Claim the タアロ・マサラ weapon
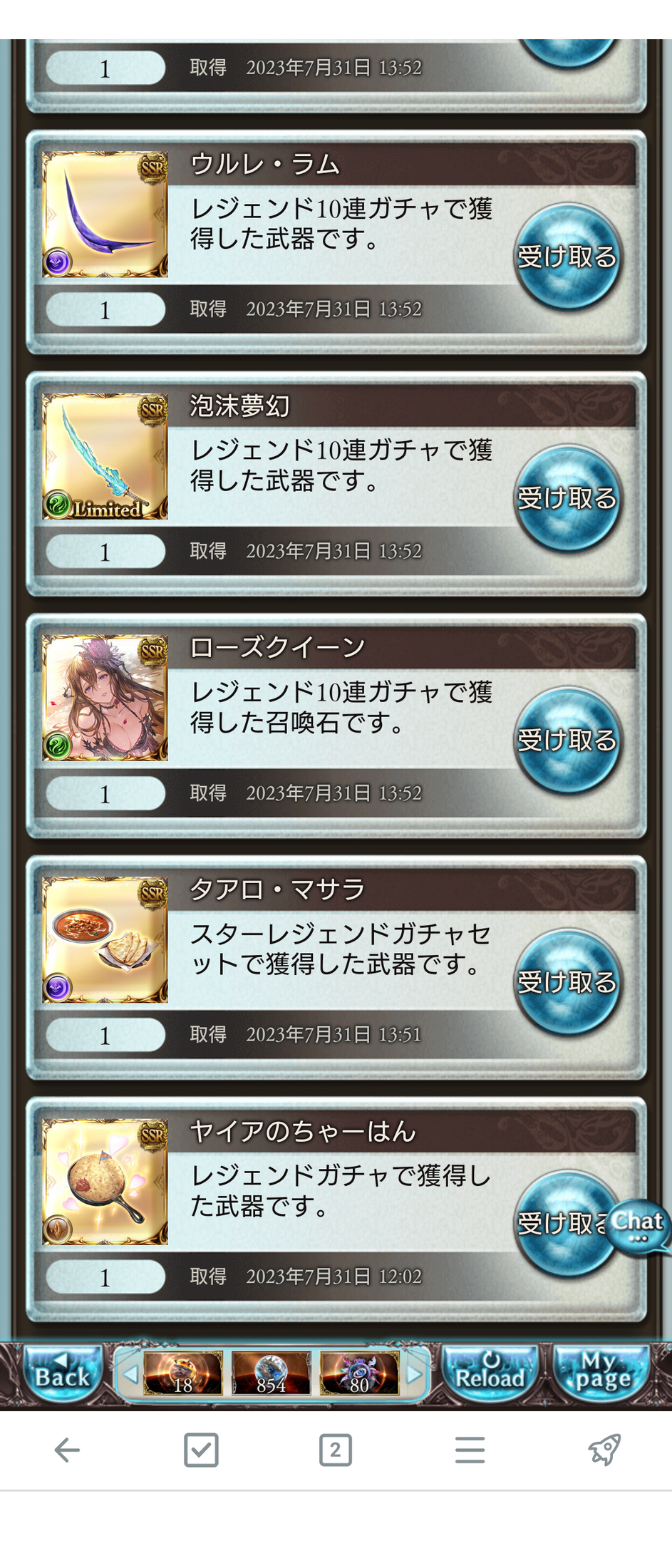The image size is (672, 1568). click(x=567, y=982)
